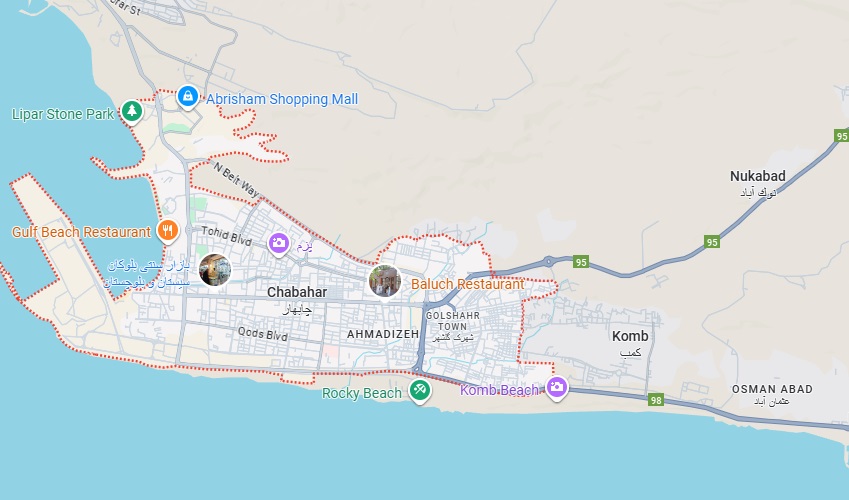Open the camera marker near Tohid Blvd
This screenshot has width=849, height=500.
(x=280, y=243)
